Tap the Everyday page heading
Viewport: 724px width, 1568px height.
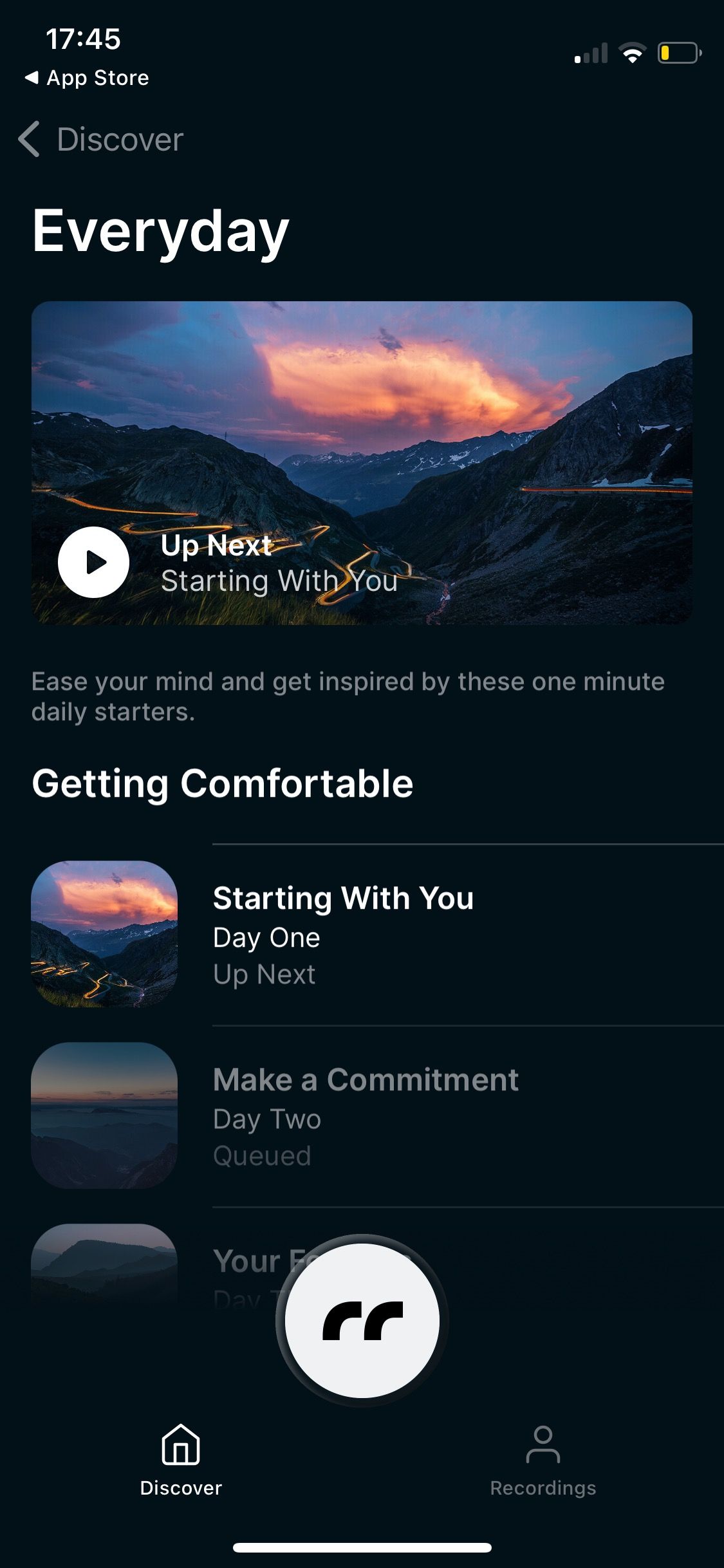click(x=160, y=233)
